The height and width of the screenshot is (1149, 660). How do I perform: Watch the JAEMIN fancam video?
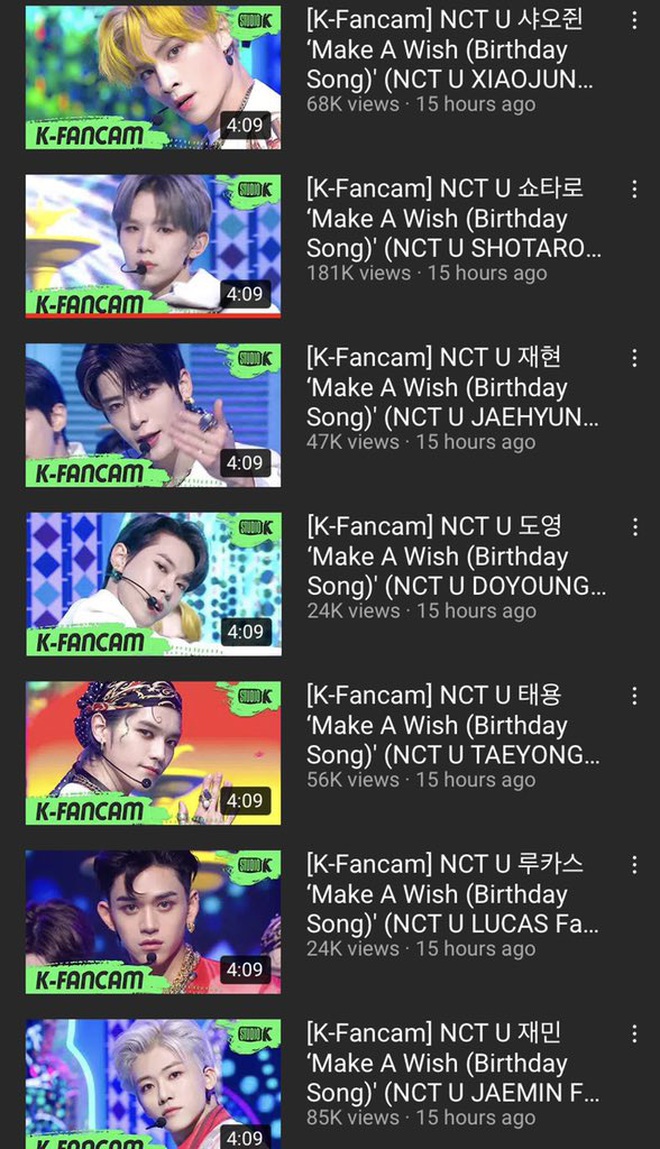coord(153,1085)
